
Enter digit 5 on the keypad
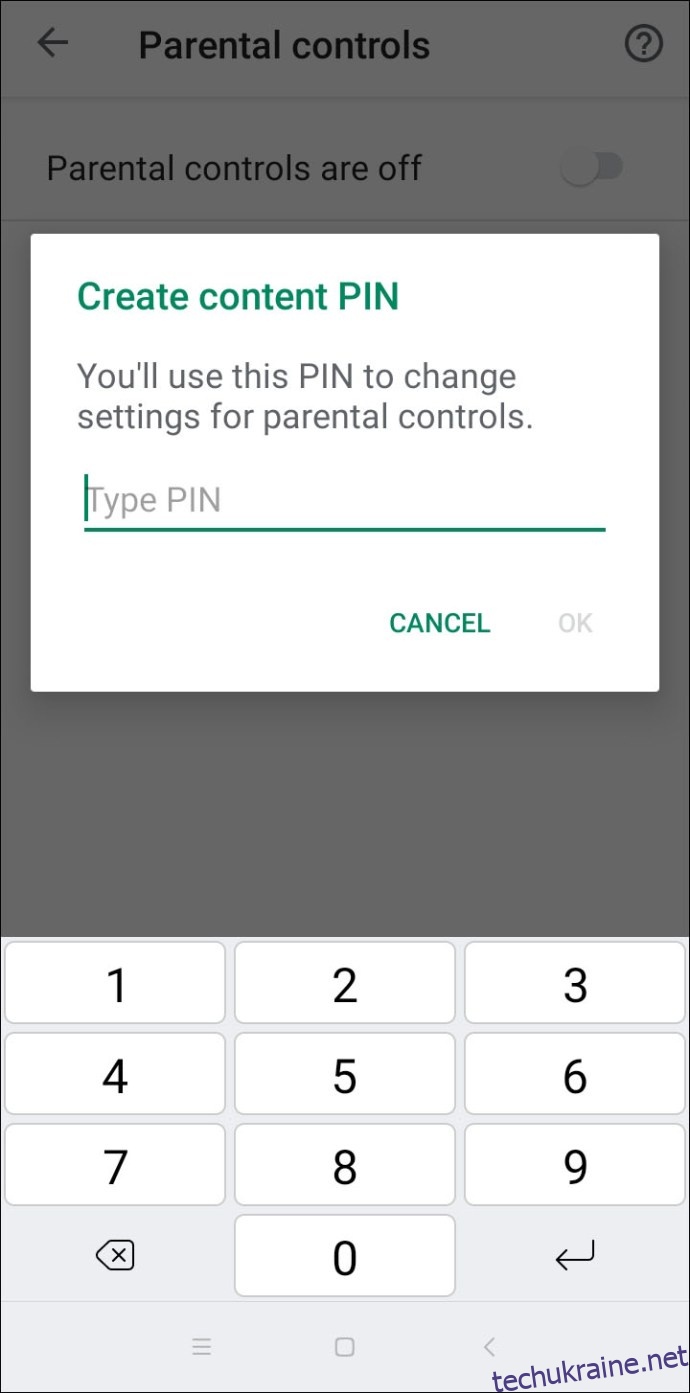[345, 1074]
